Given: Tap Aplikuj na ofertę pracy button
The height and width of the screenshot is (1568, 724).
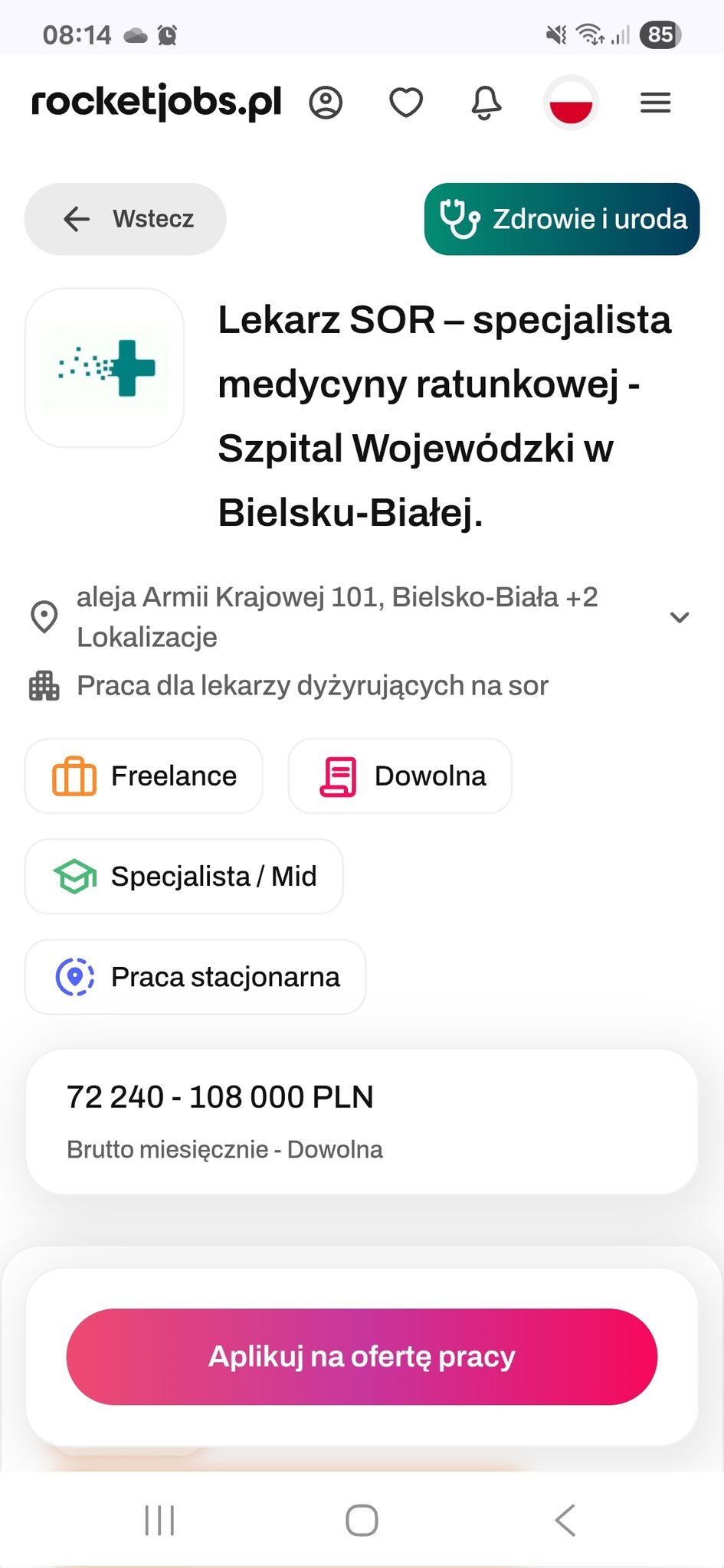Looking at the screenshot, I should 362,1356.
